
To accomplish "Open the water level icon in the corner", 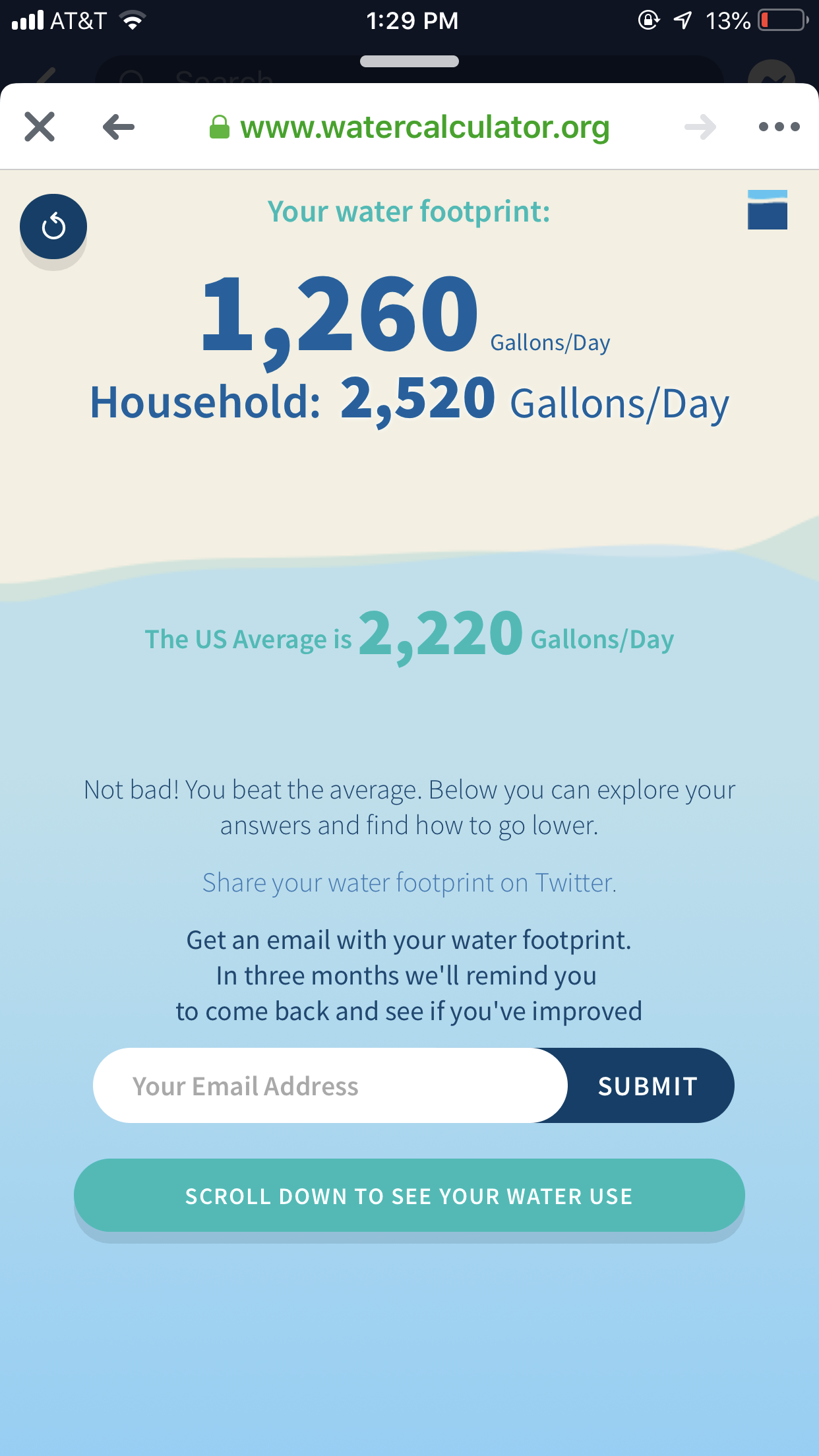I will [767, 210].
